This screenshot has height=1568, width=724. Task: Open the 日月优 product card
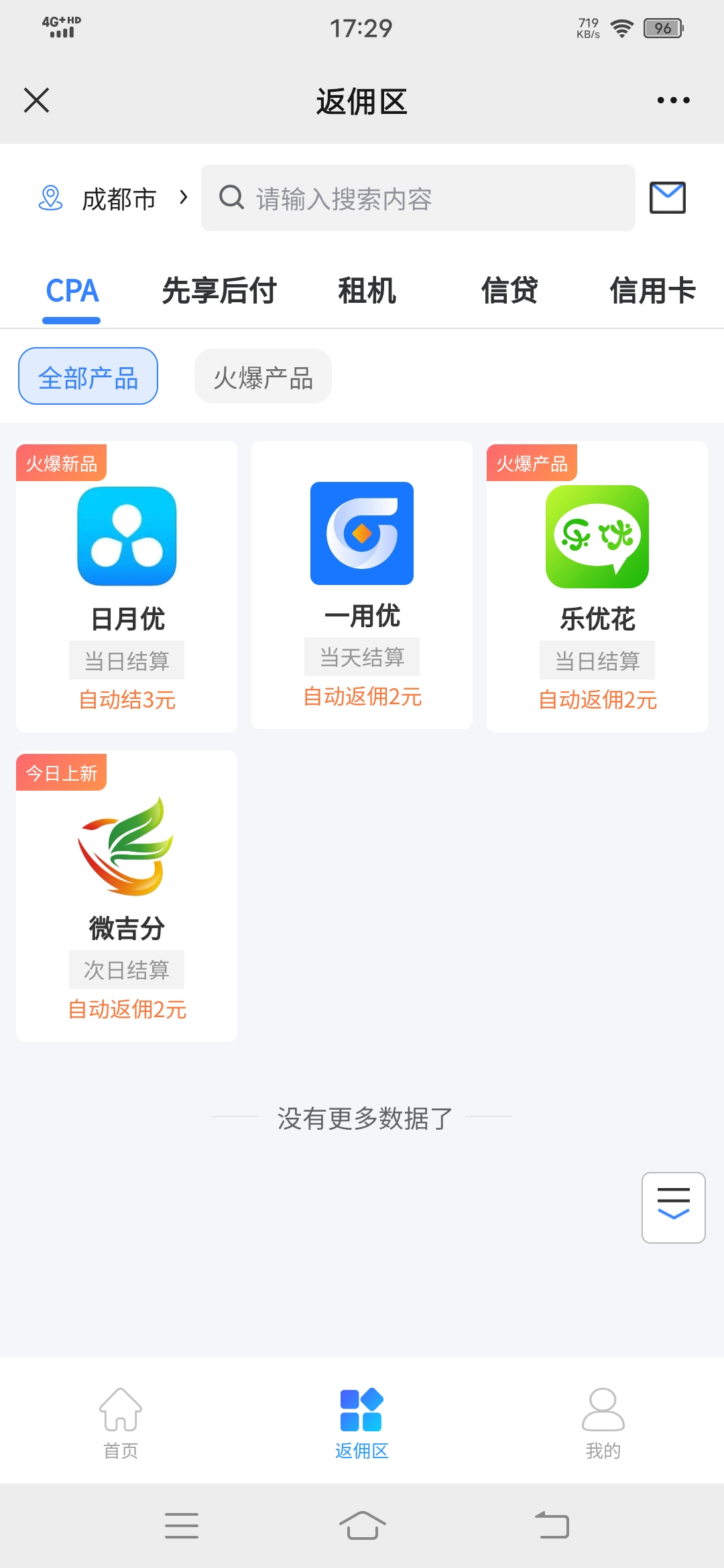127,586
